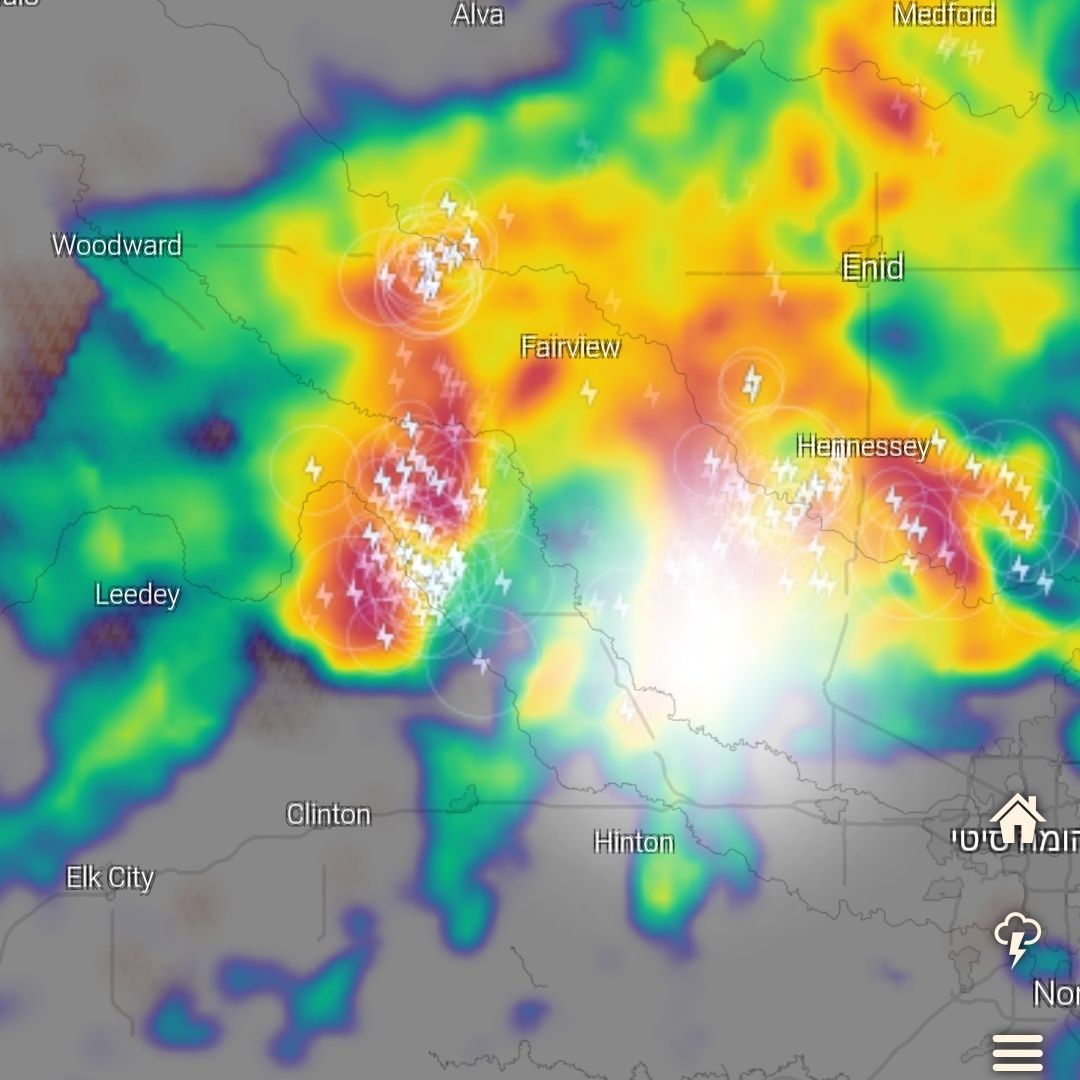Image resolution: width=1080 pixels, height=1080 pixels.
Task: Open the hamburger menu
Action: [x=1017, y=1052]
